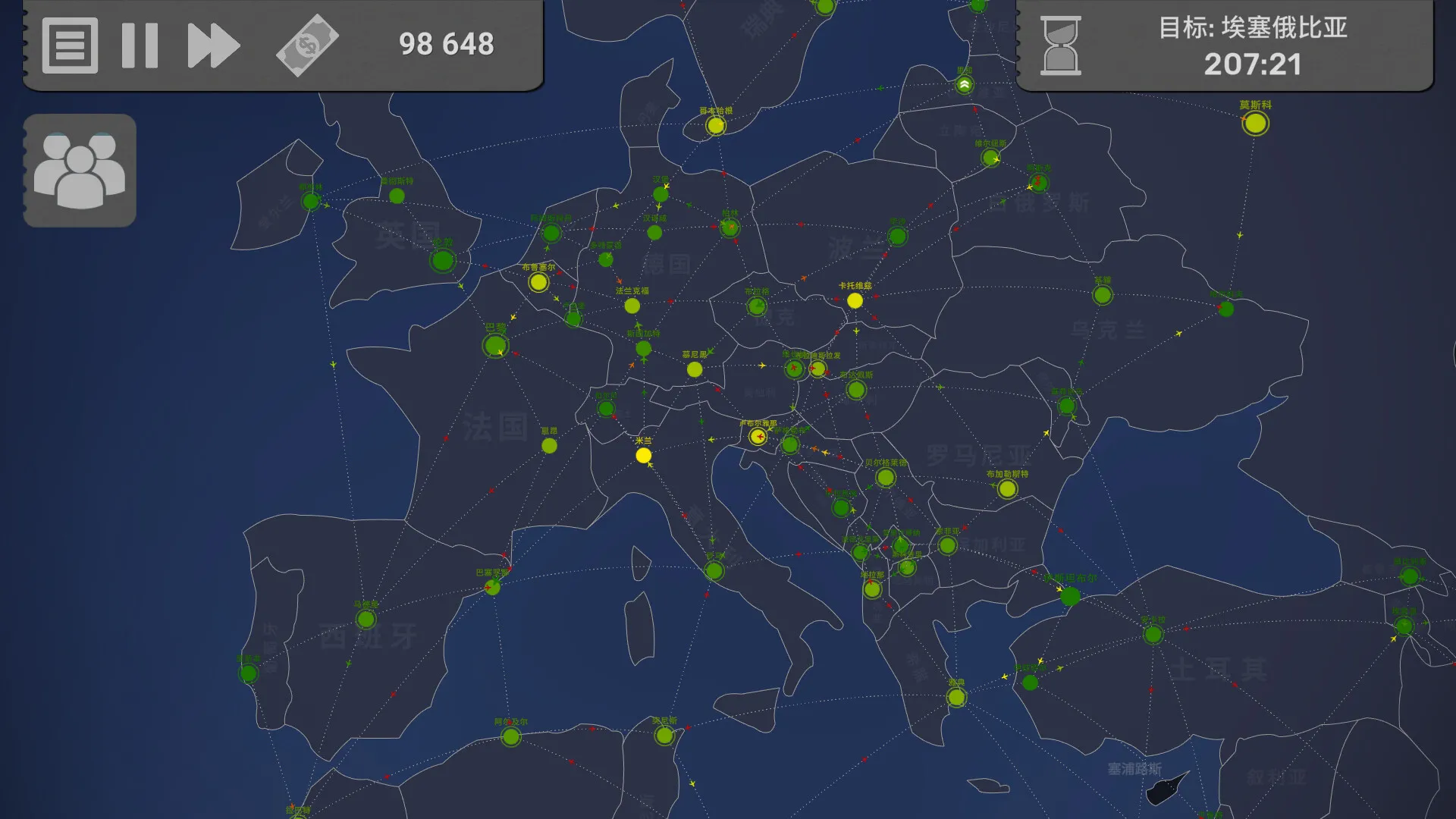Tap the 巴黎 city node
Screen dimensions: 1456x819
tap(495, 346)
